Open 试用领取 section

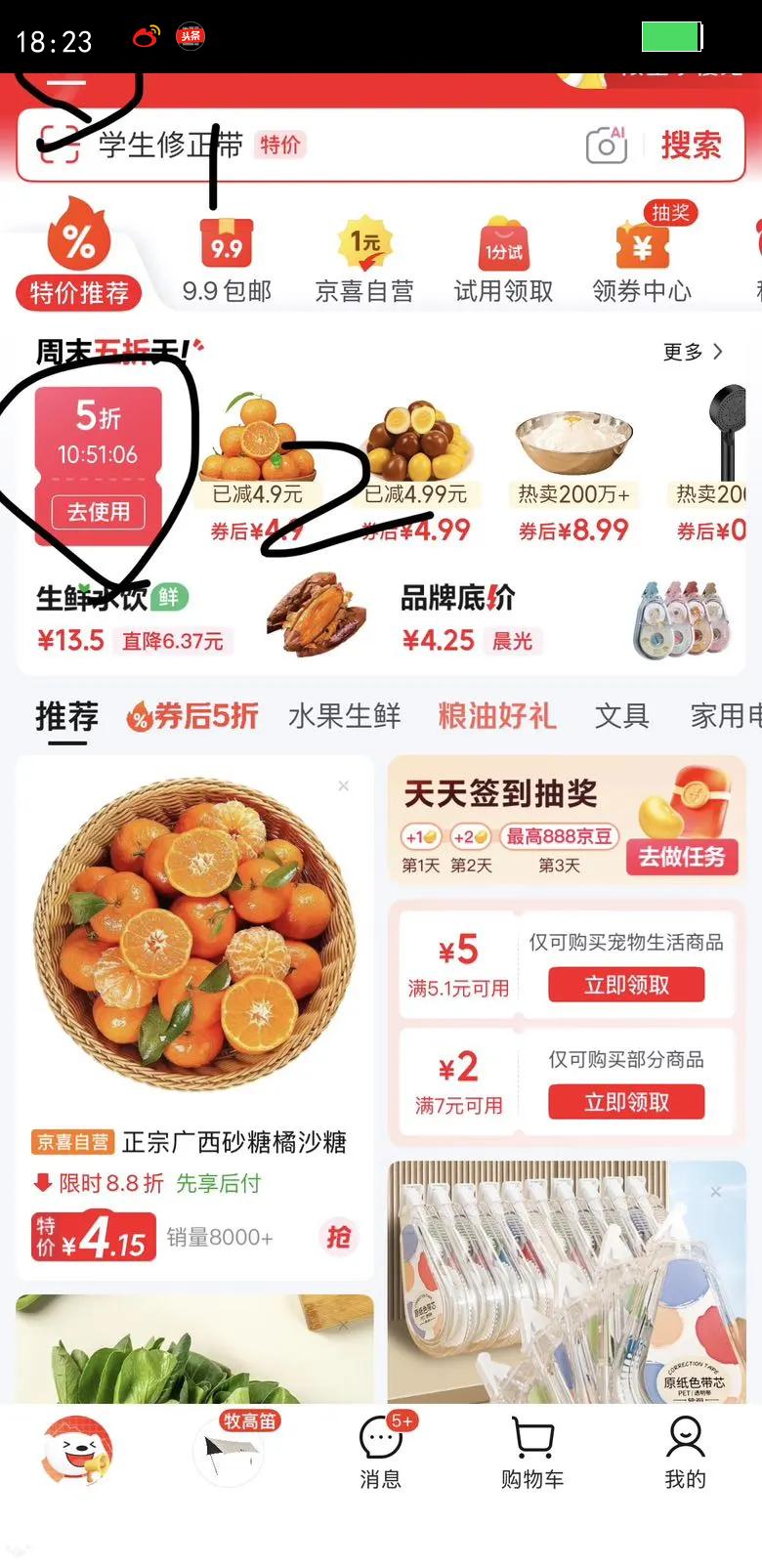tap(503, 259)
